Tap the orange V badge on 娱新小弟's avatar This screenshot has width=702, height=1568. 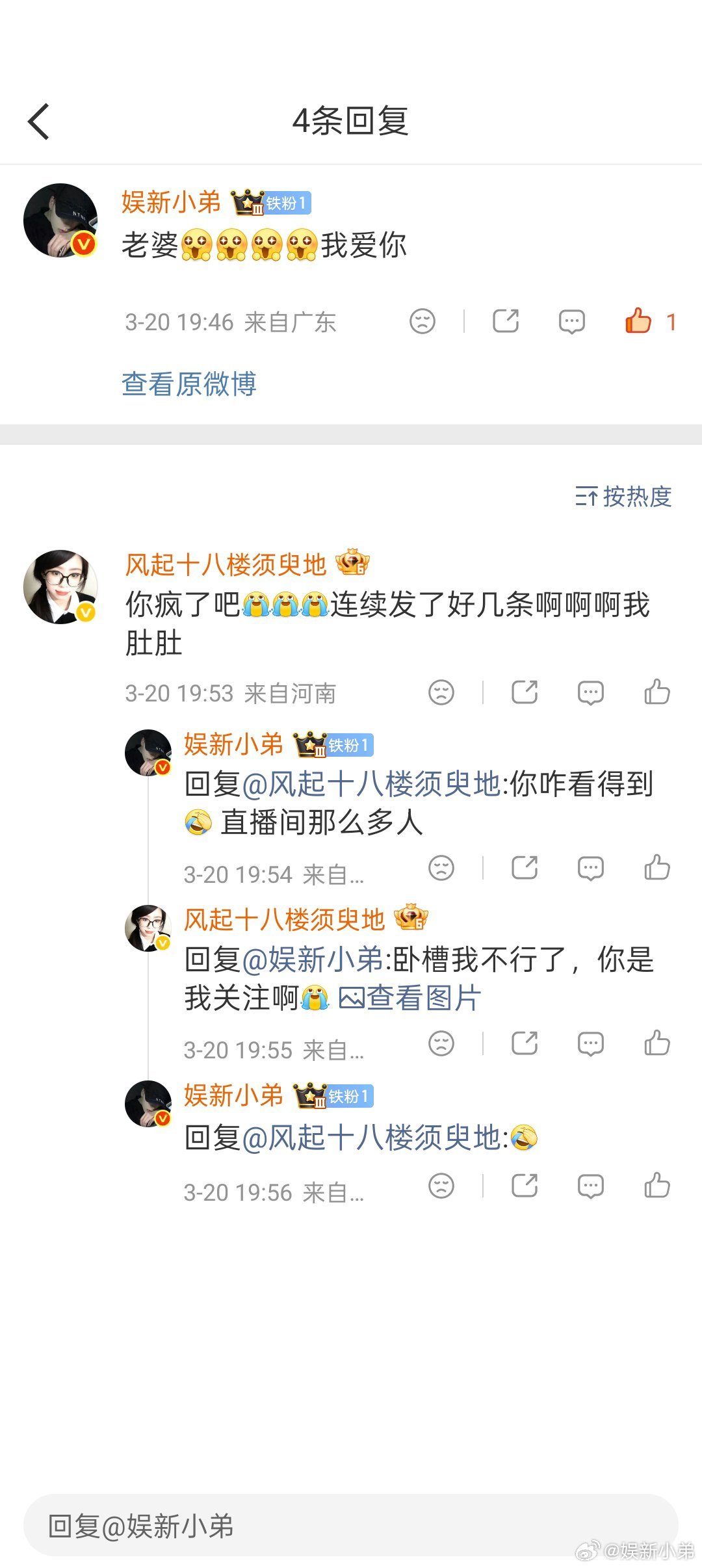click(83, 244)
